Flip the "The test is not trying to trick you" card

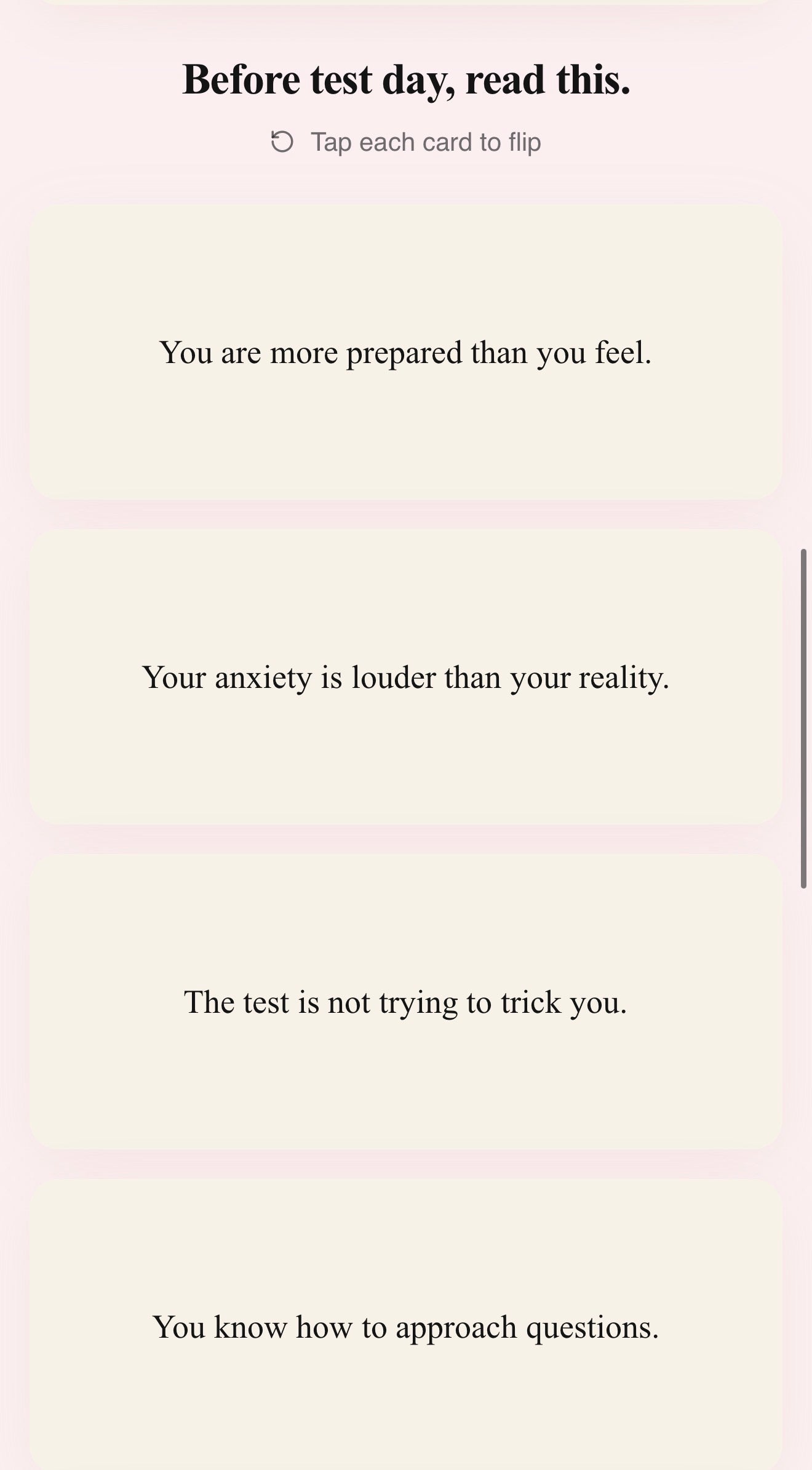click(406, 1002)
